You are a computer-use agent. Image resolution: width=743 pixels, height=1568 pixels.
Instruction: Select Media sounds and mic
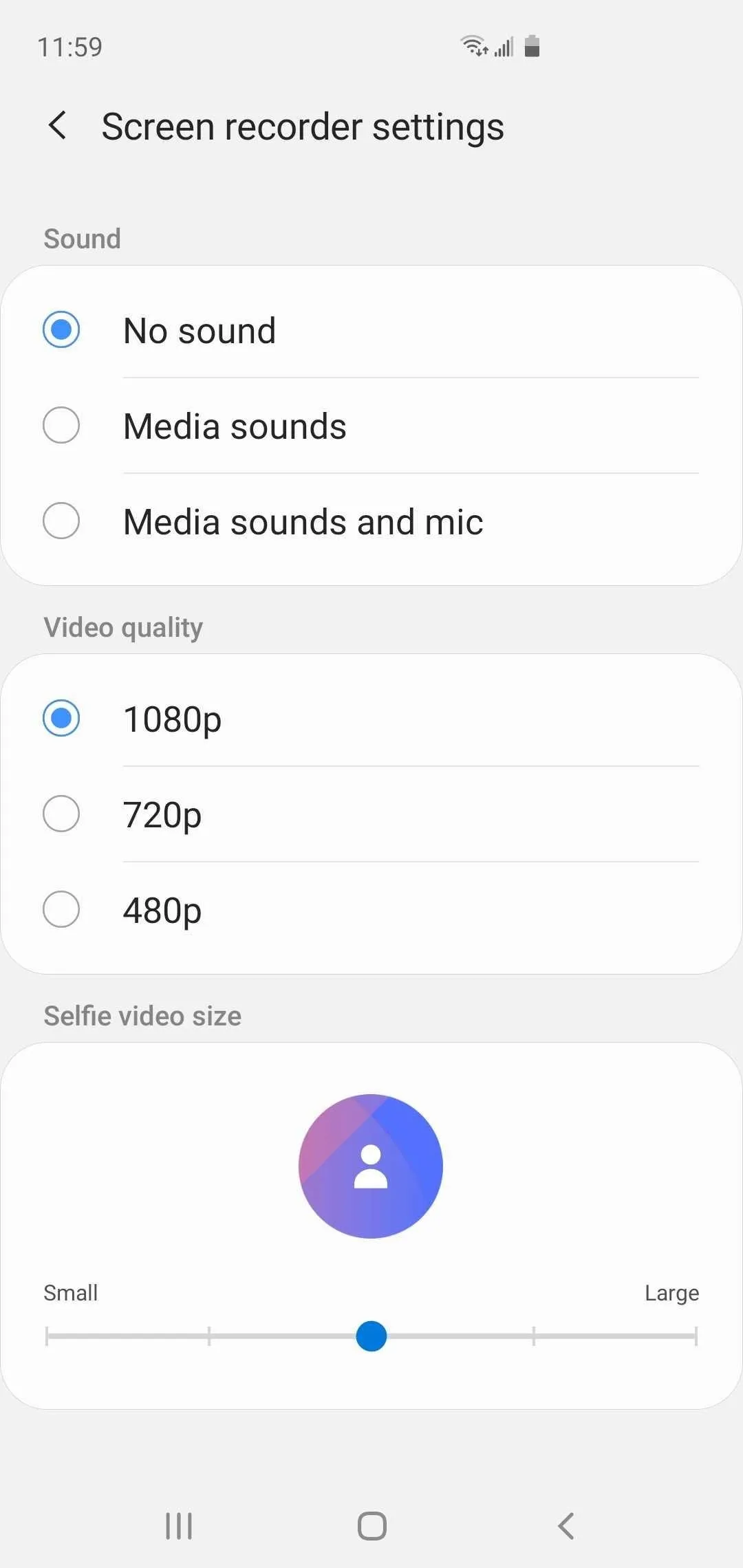[371, 521]
